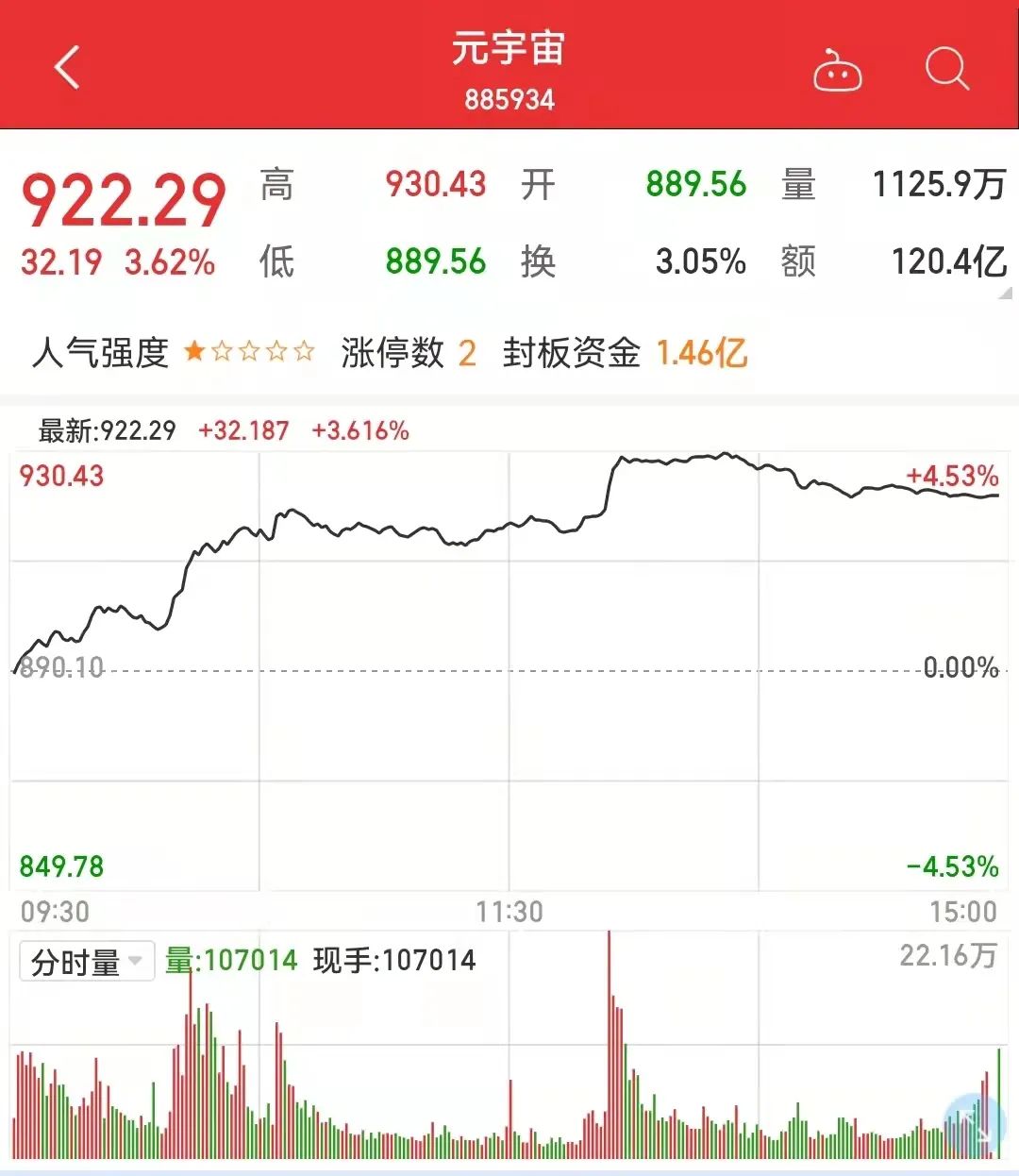The image size is (1019, 1176).
Task: Go back using the header arrow
Action: 67,68
